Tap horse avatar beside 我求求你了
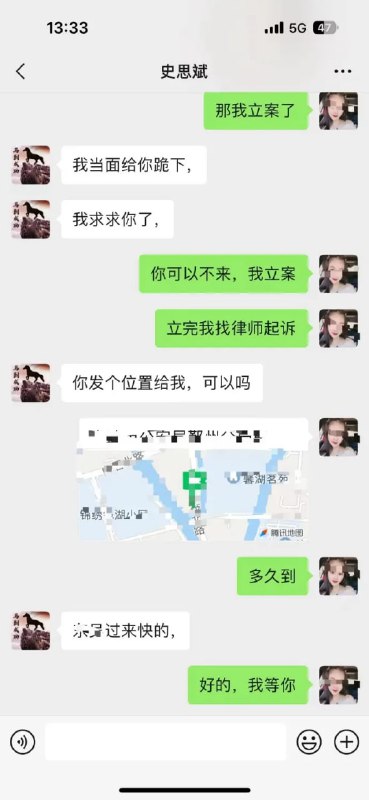The height and width of the screenshot is (800, 369). (31, 219)
